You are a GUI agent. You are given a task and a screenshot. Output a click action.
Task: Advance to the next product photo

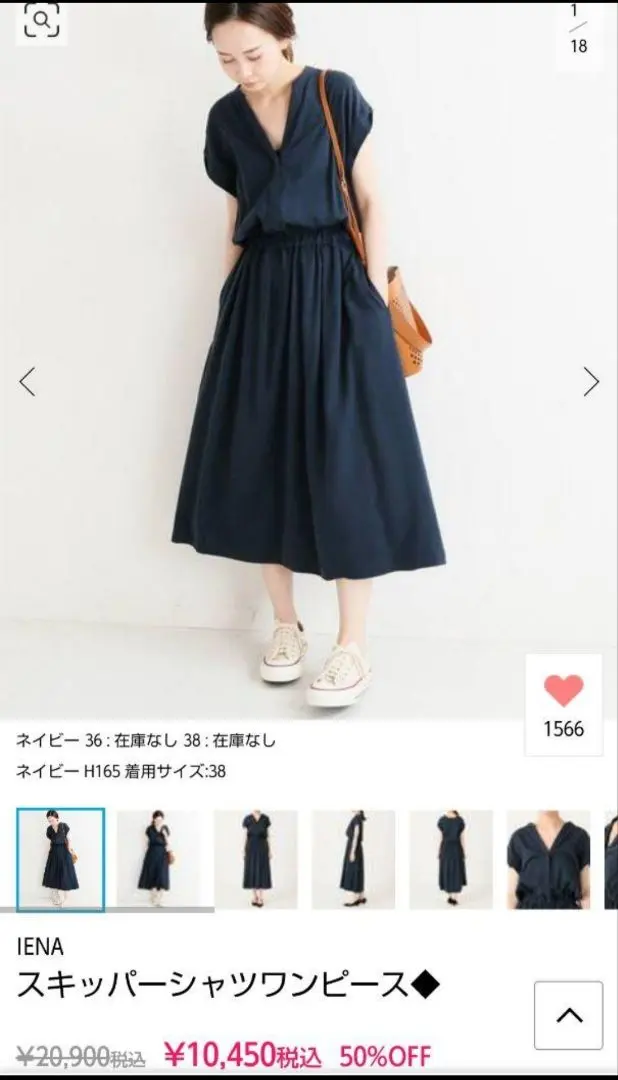591,381
